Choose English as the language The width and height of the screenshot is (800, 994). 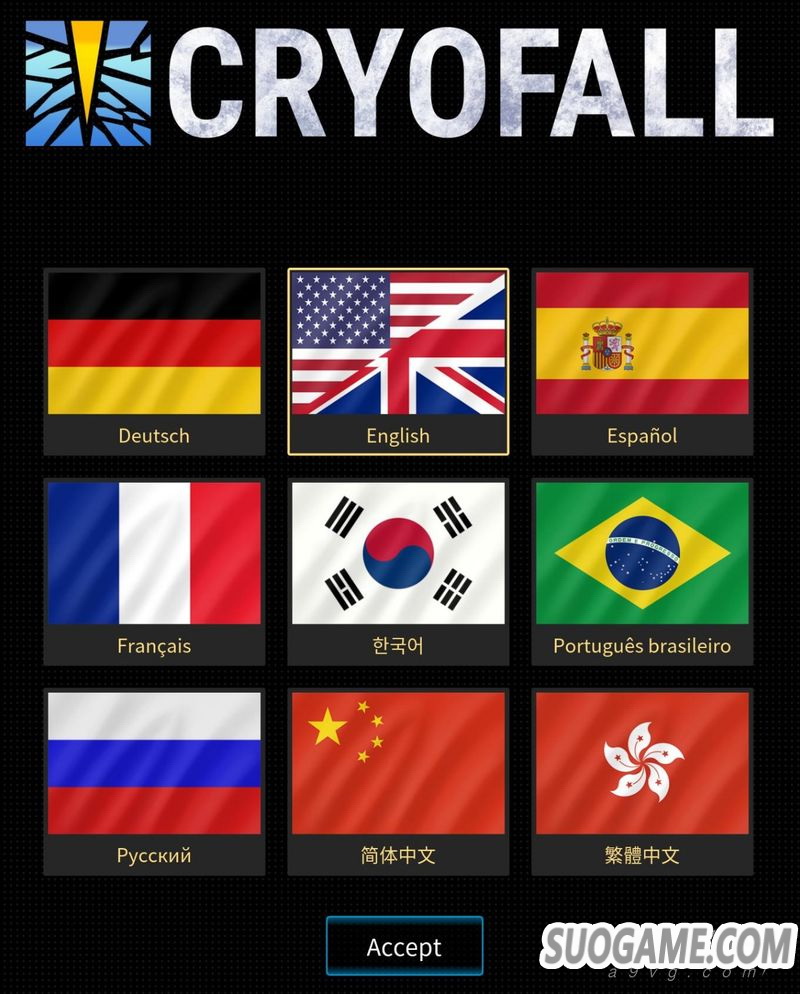coord(398,362)
